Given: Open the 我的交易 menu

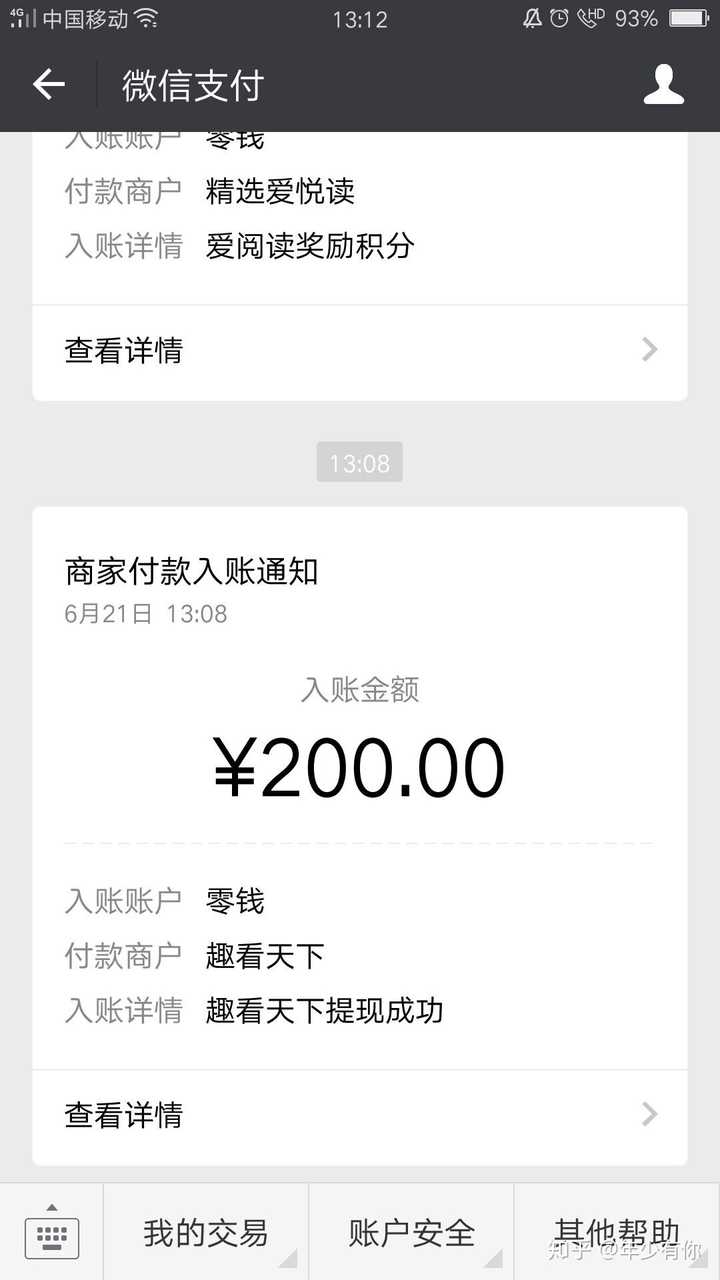Looking at the screenshot, I should [205, 1235].
